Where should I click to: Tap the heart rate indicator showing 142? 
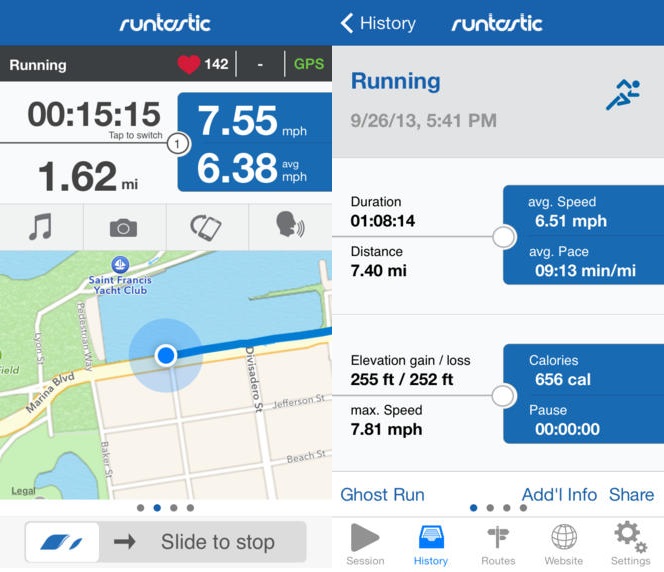pyautogui.click(x=203, y=65)
